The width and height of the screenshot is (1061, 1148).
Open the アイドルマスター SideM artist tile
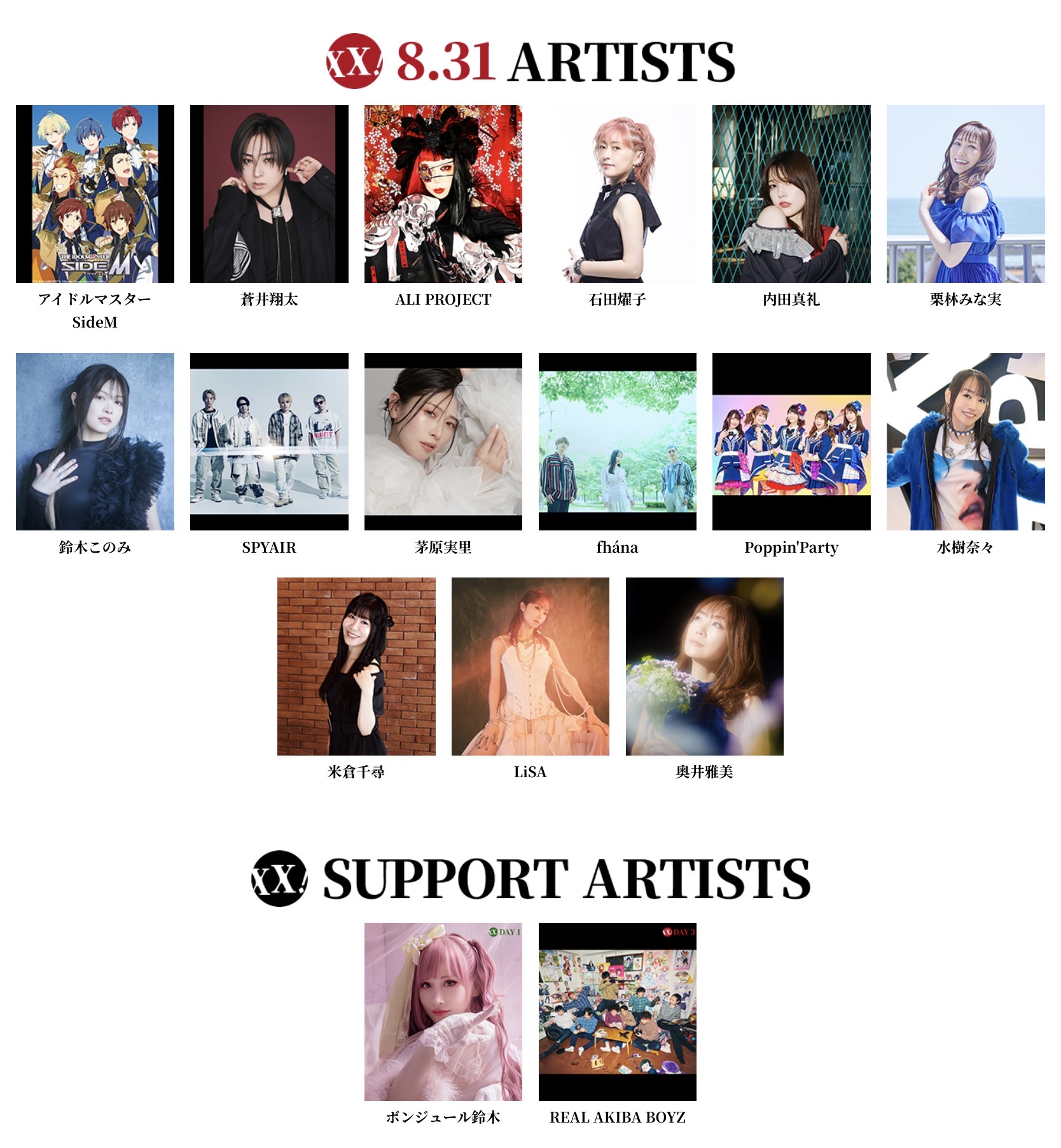point(95,194)
